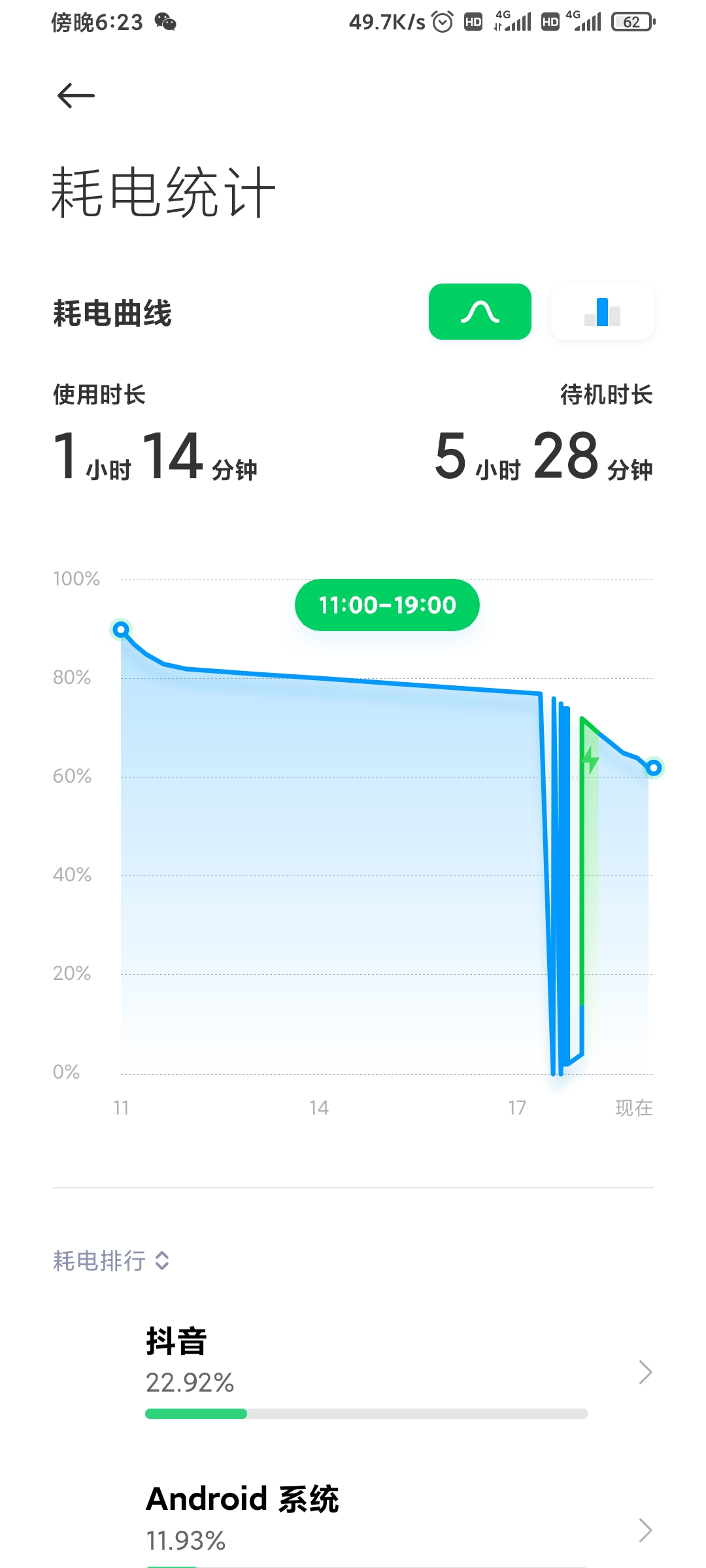Switch to the bar chart view
Image resolution: width=706 pixels, height=1568 pixels.
pos(602,312)
